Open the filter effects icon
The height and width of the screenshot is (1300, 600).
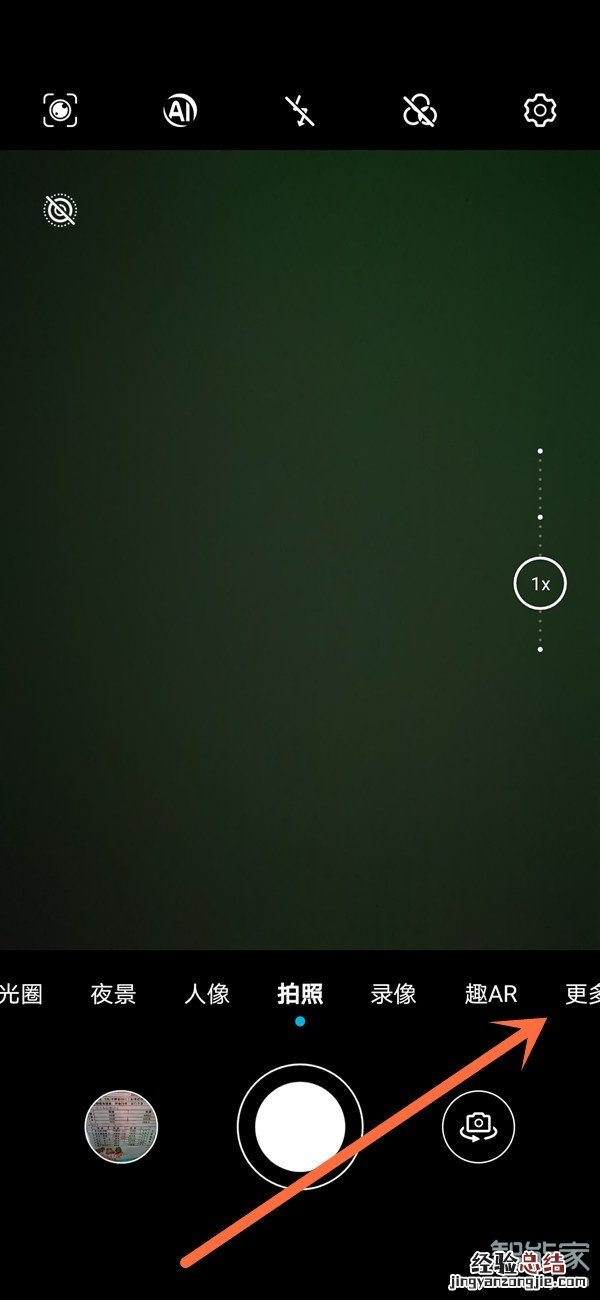point(420,110)
